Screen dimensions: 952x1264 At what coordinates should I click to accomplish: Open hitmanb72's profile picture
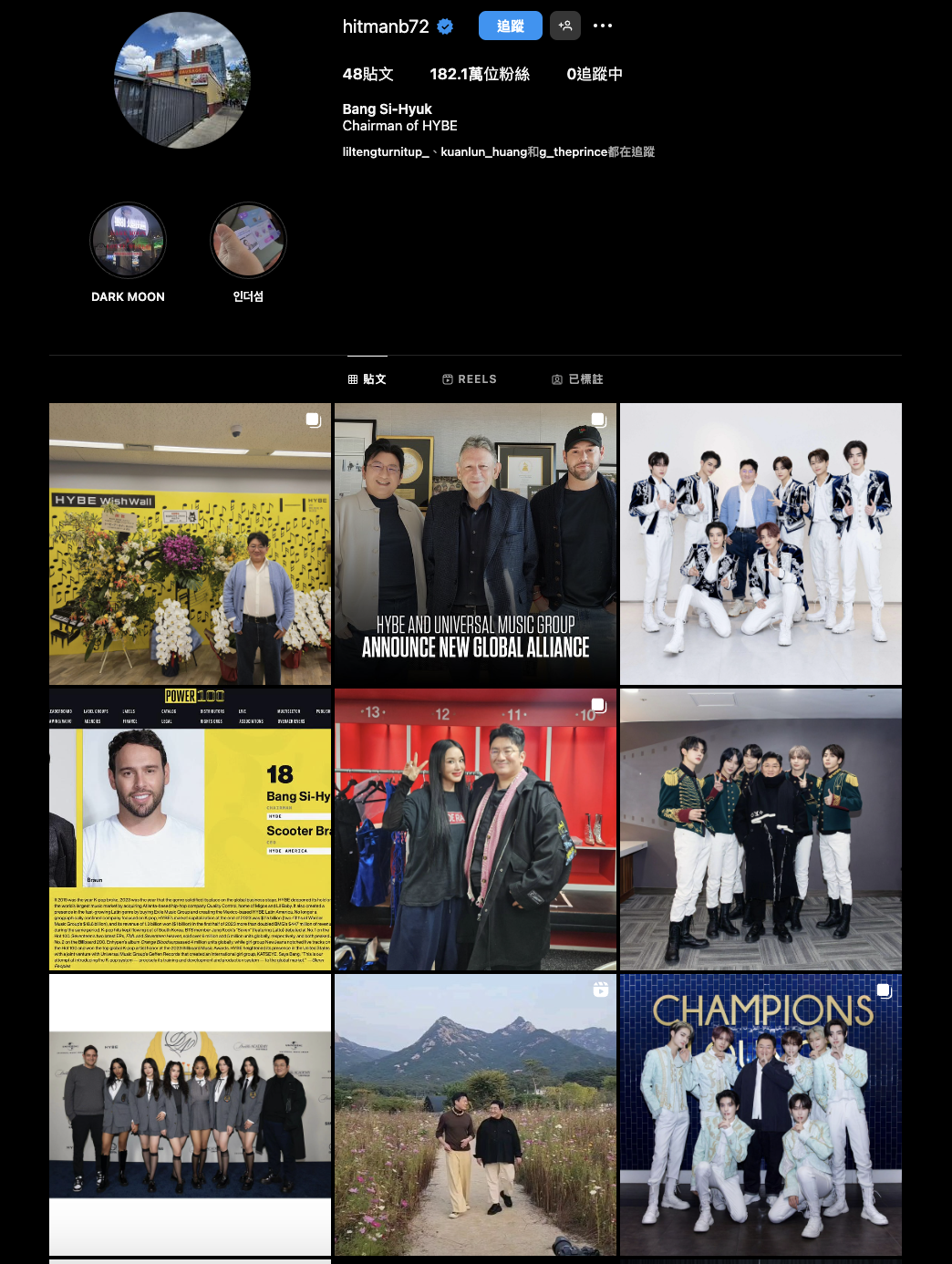(x=182, y=80)
